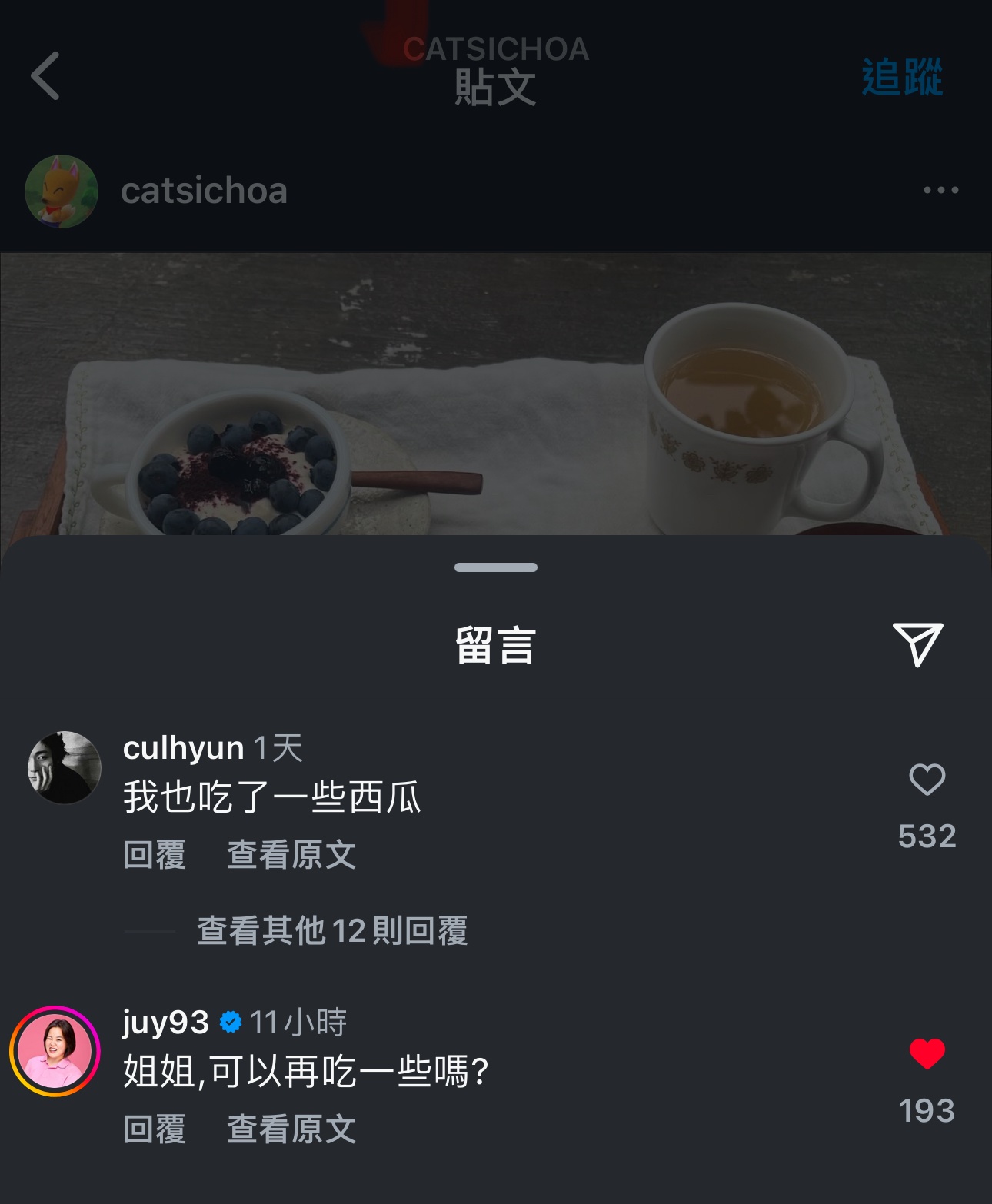
Task: Follow catsichoa with the 追蹤 button
Action: [901, 77]
